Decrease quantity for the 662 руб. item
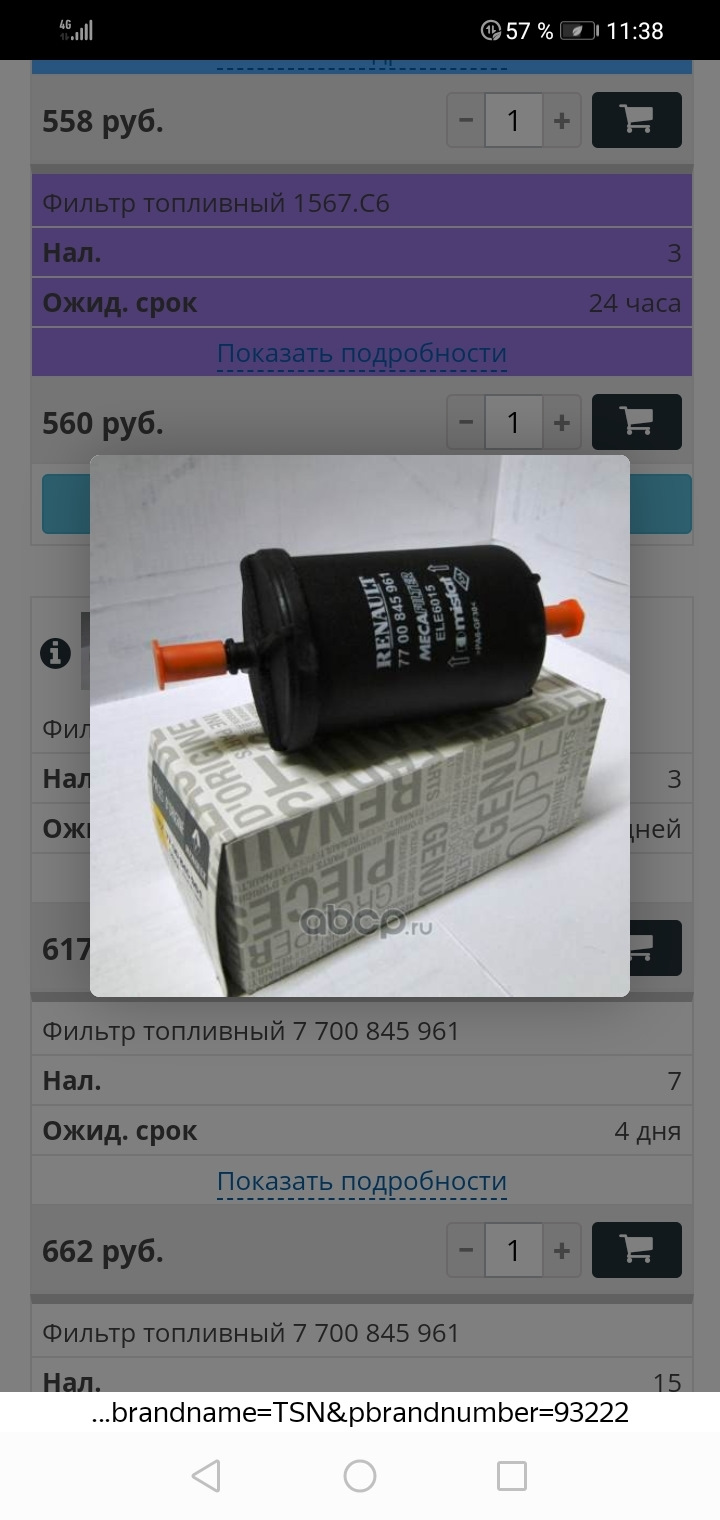The height and width of the screenshot is (1520, 720). (466, 1251)
